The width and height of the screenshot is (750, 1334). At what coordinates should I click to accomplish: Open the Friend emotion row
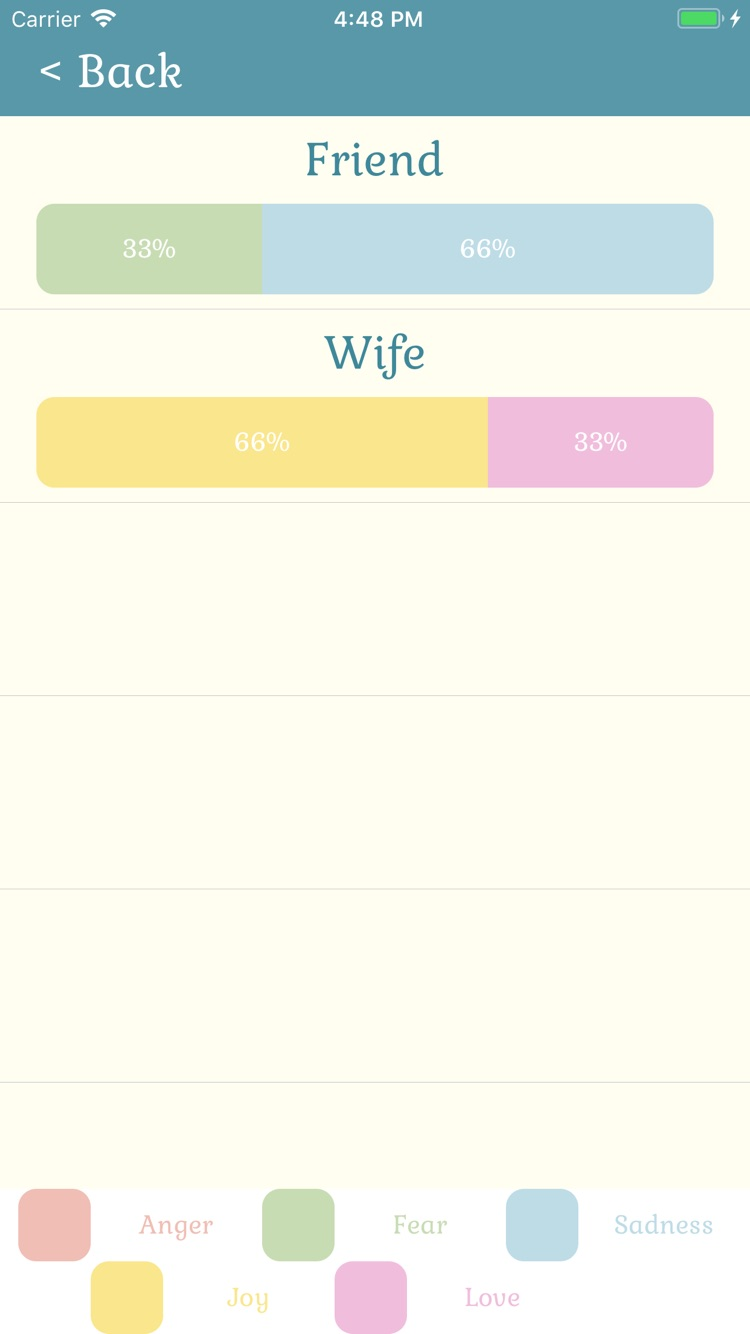click(374, 213)
